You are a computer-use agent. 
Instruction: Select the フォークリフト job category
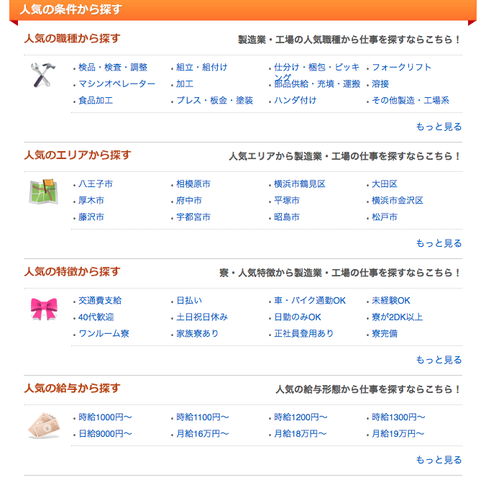pos(401,67)
